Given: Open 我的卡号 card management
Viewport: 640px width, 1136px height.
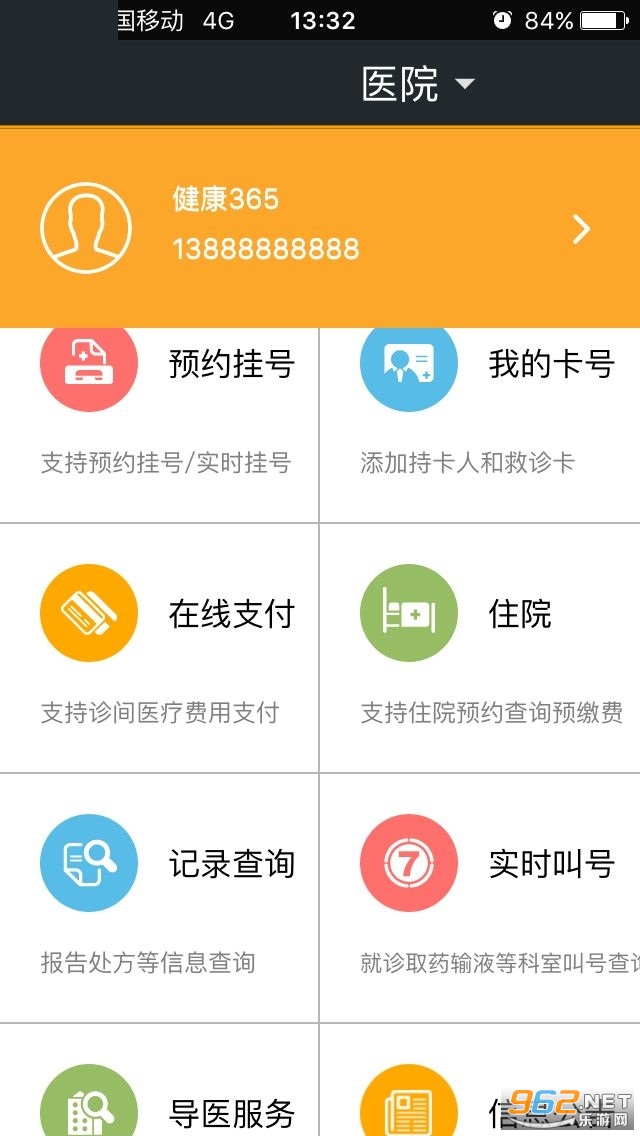Looking at the screenshot, I should pyautogui.click(x=481, y=425).
